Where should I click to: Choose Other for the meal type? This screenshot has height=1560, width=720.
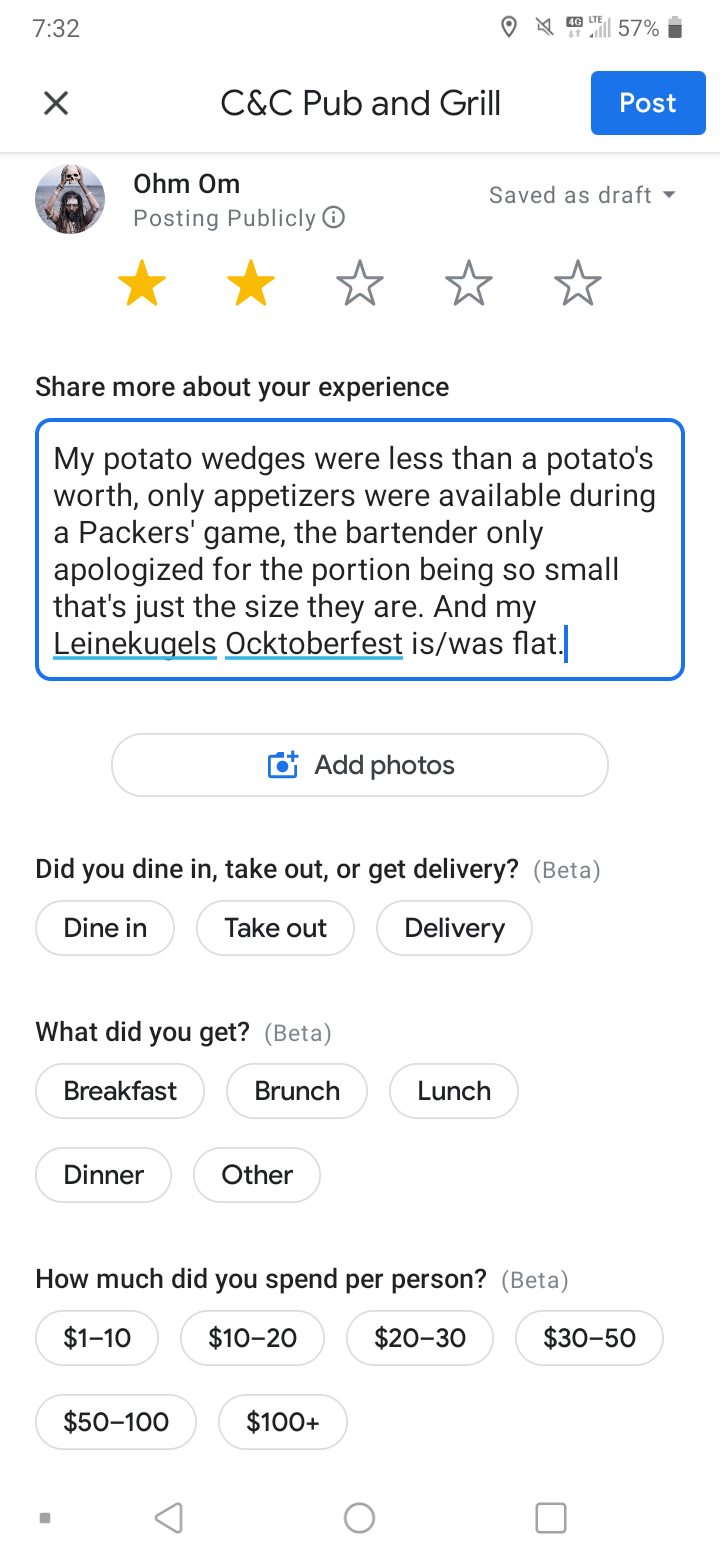(257, 1175)
